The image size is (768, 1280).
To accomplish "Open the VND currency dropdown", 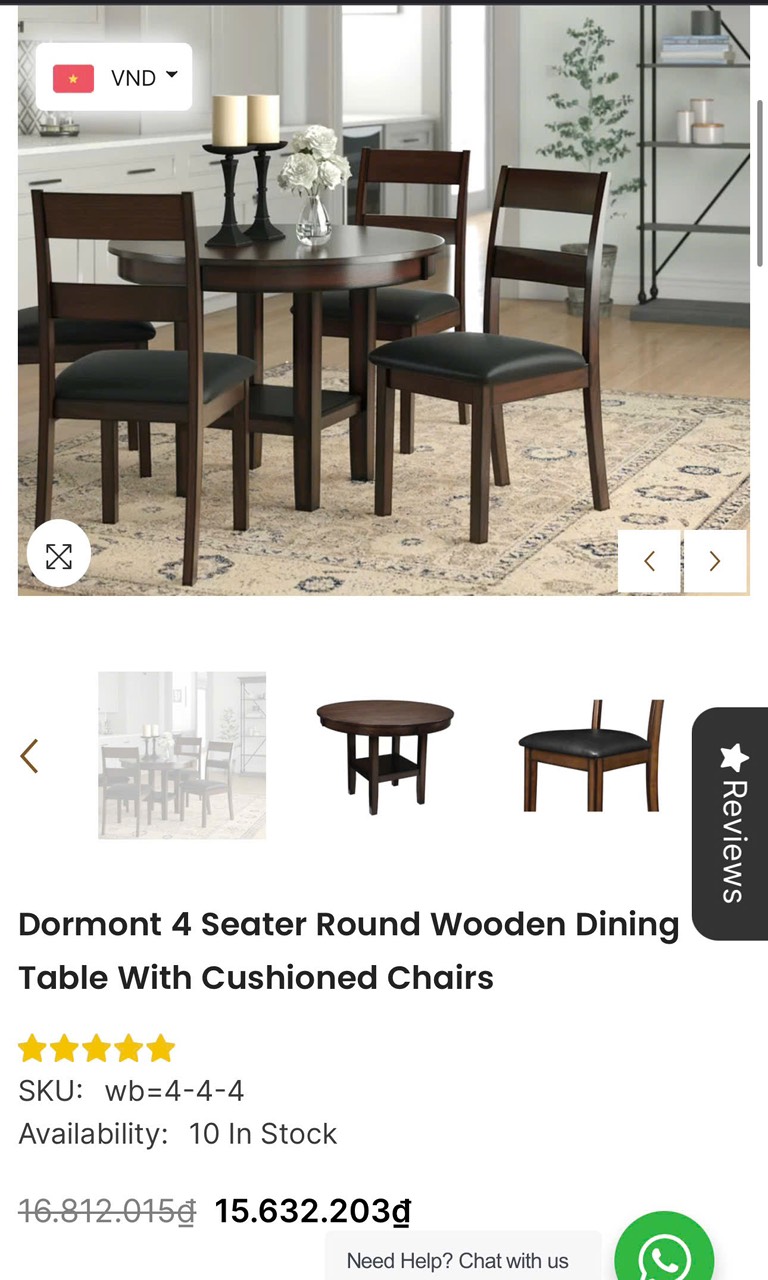I will 114,77.
